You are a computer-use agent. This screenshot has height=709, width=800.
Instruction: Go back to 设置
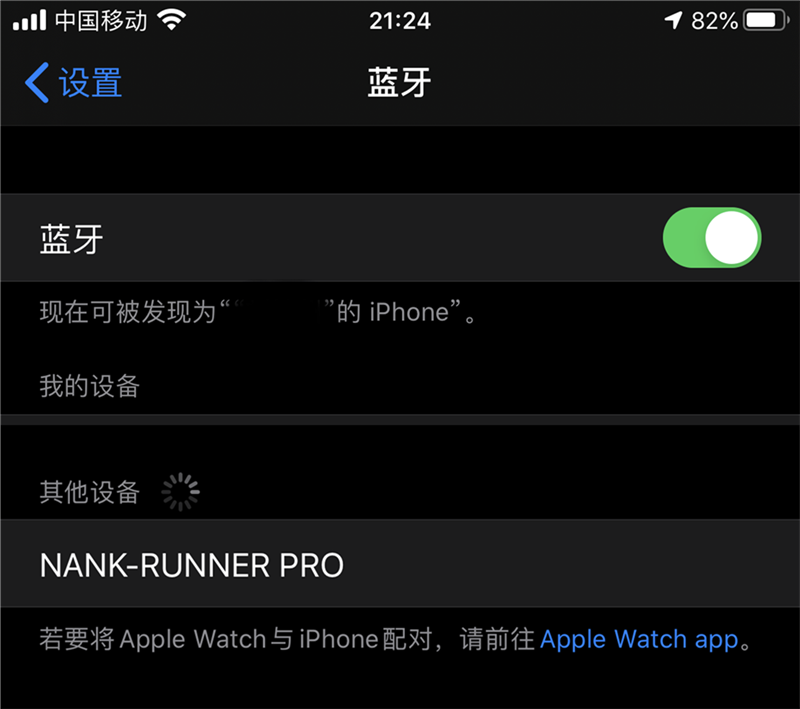74,83
